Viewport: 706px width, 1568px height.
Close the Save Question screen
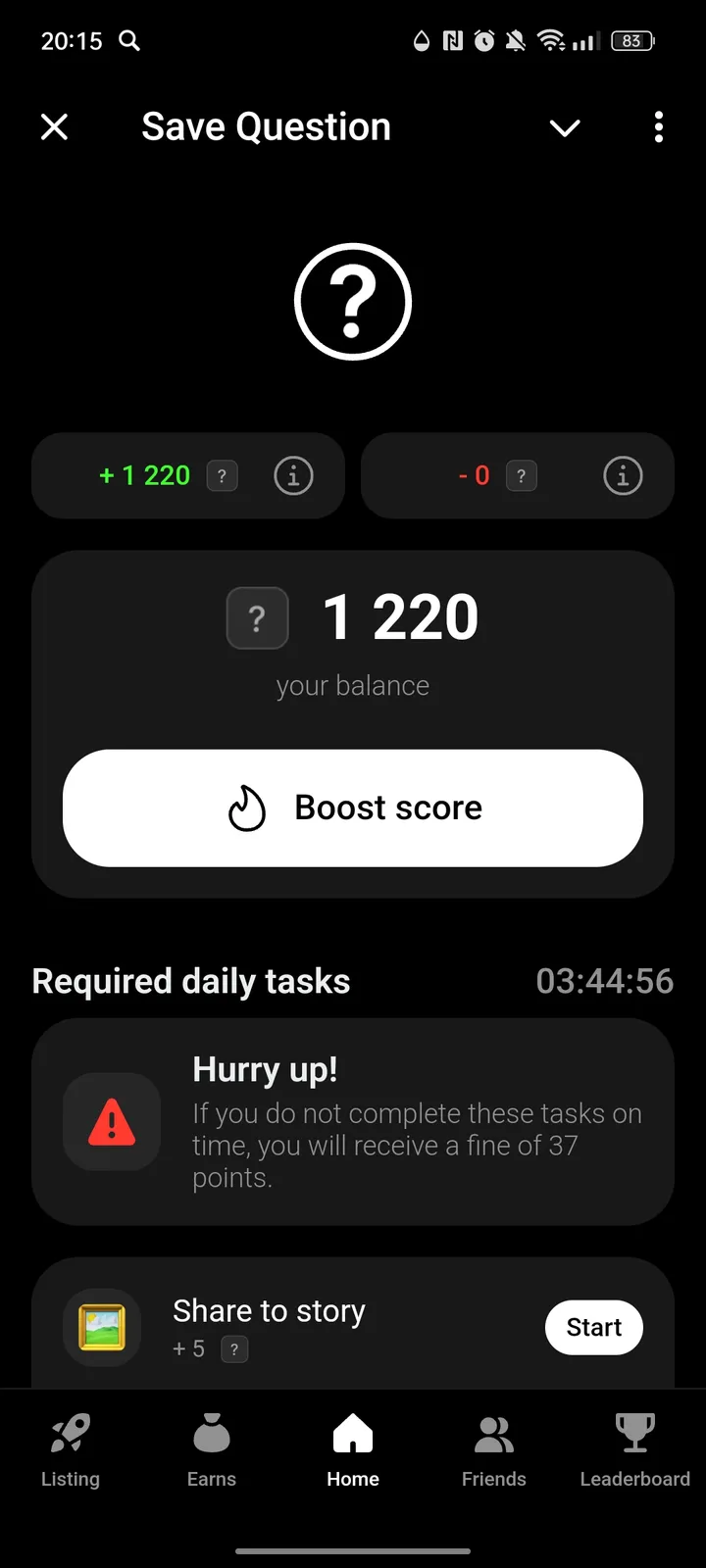[54, 127]
